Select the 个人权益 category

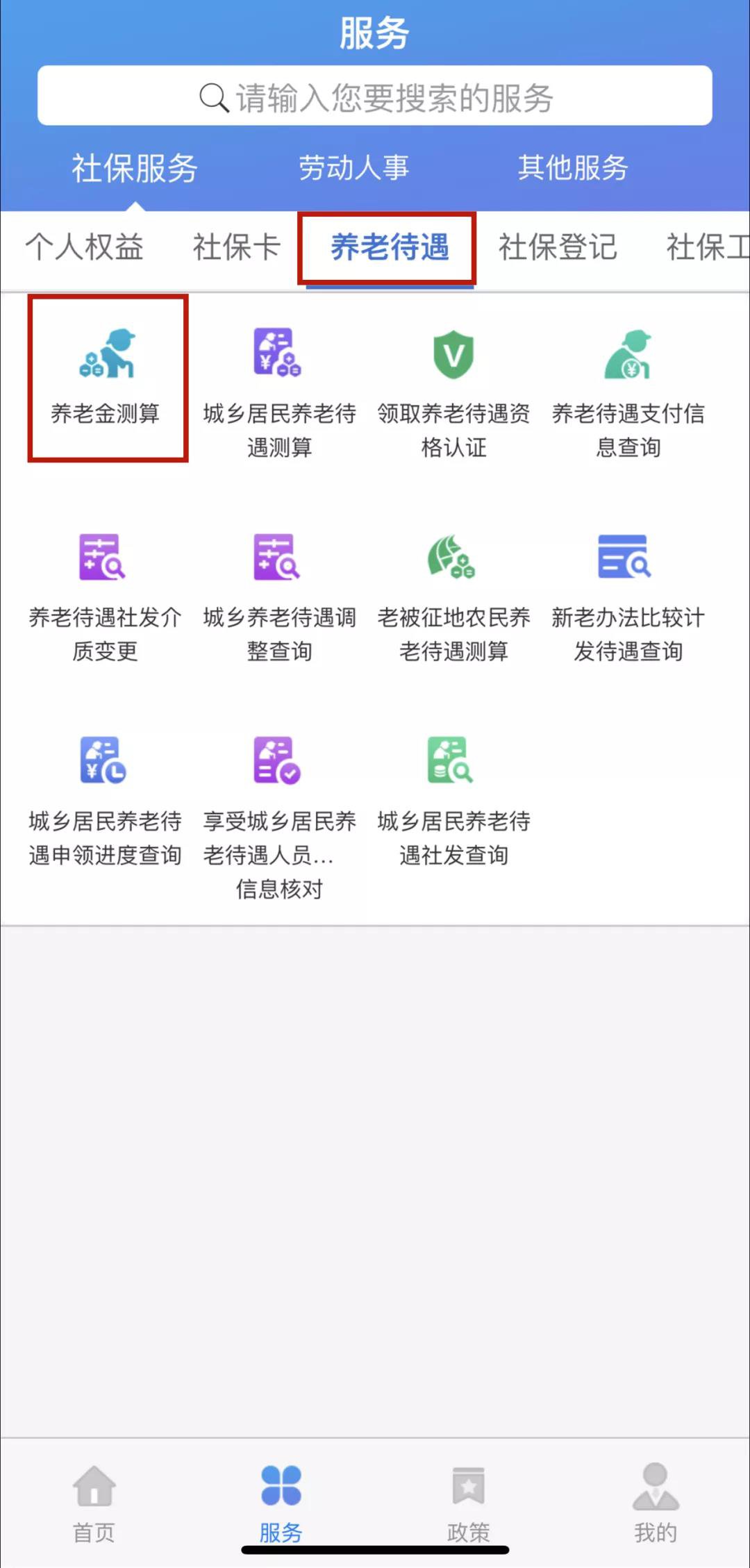pos(84,248)
